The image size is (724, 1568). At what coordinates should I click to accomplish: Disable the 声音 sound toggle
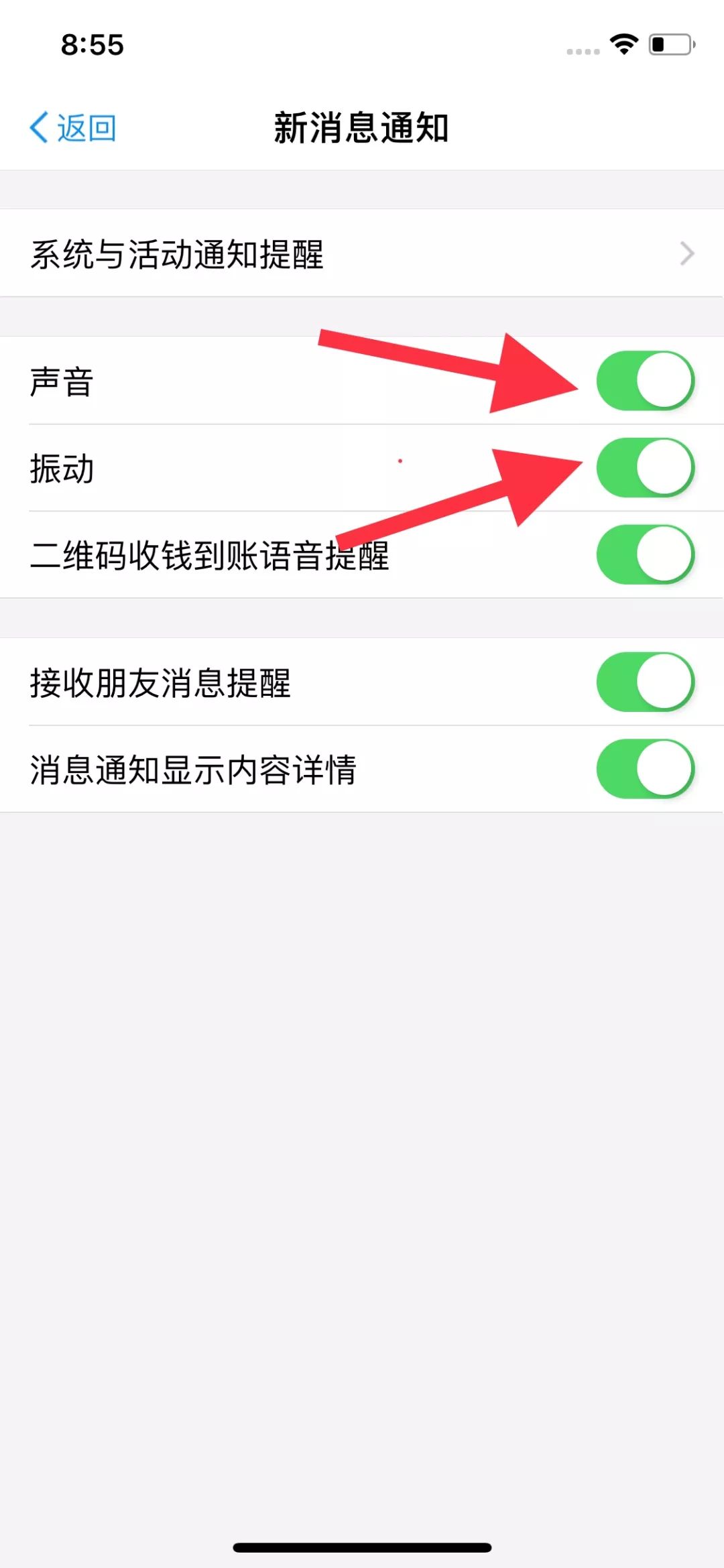pyautogui.click(x=646, y=379)
